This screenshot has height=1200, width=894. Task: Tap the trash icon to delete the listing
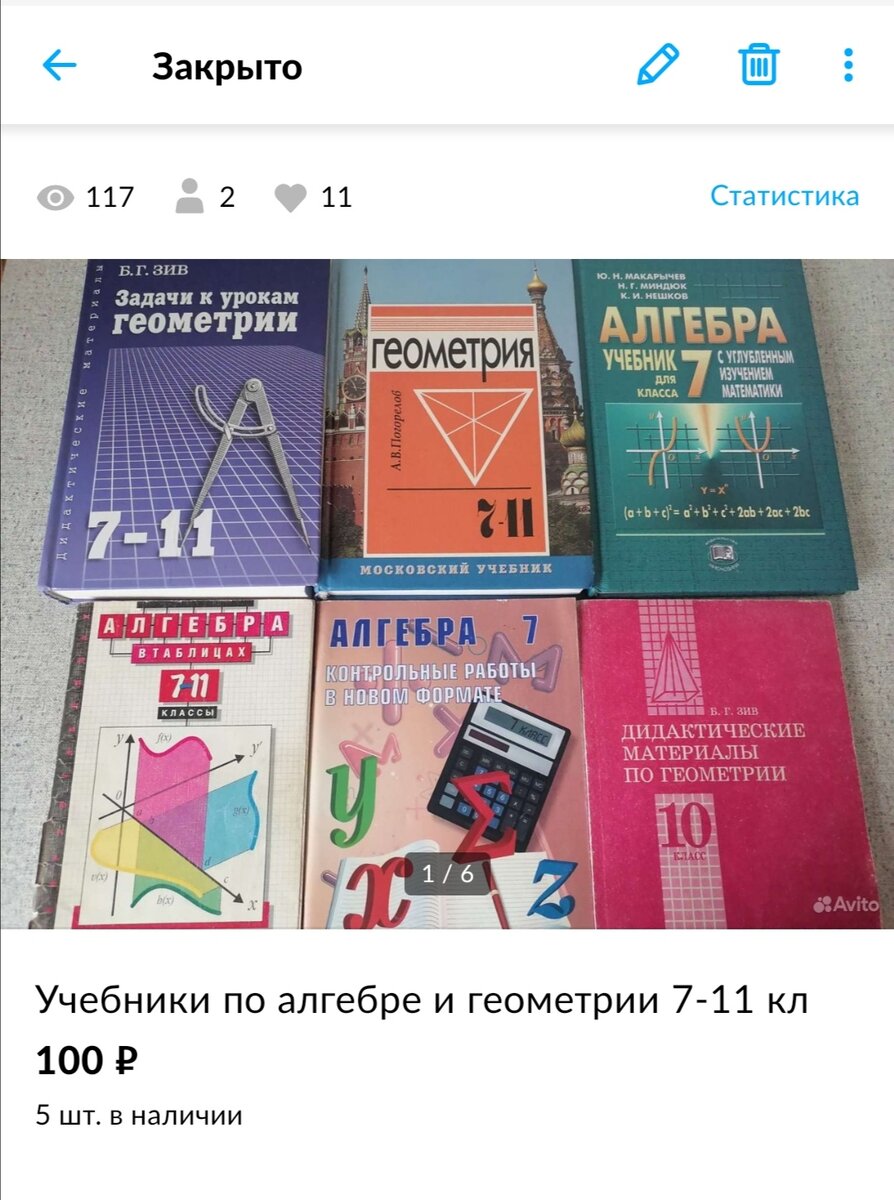coord(758,65)
